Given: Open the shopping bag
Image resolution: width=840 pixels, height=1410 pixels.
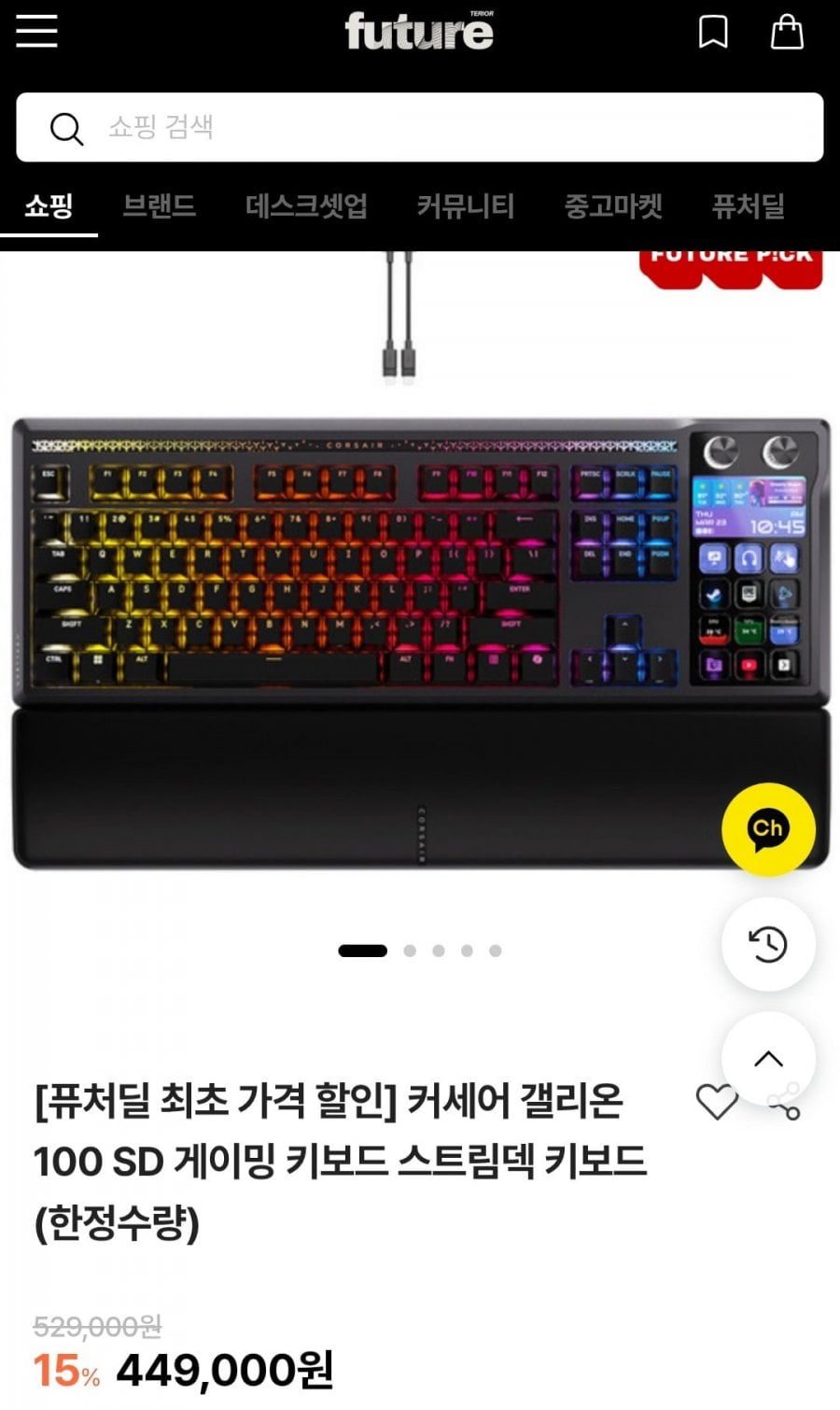Looking at the screenshot, I should pyautogui.click(x=786, y=33).
